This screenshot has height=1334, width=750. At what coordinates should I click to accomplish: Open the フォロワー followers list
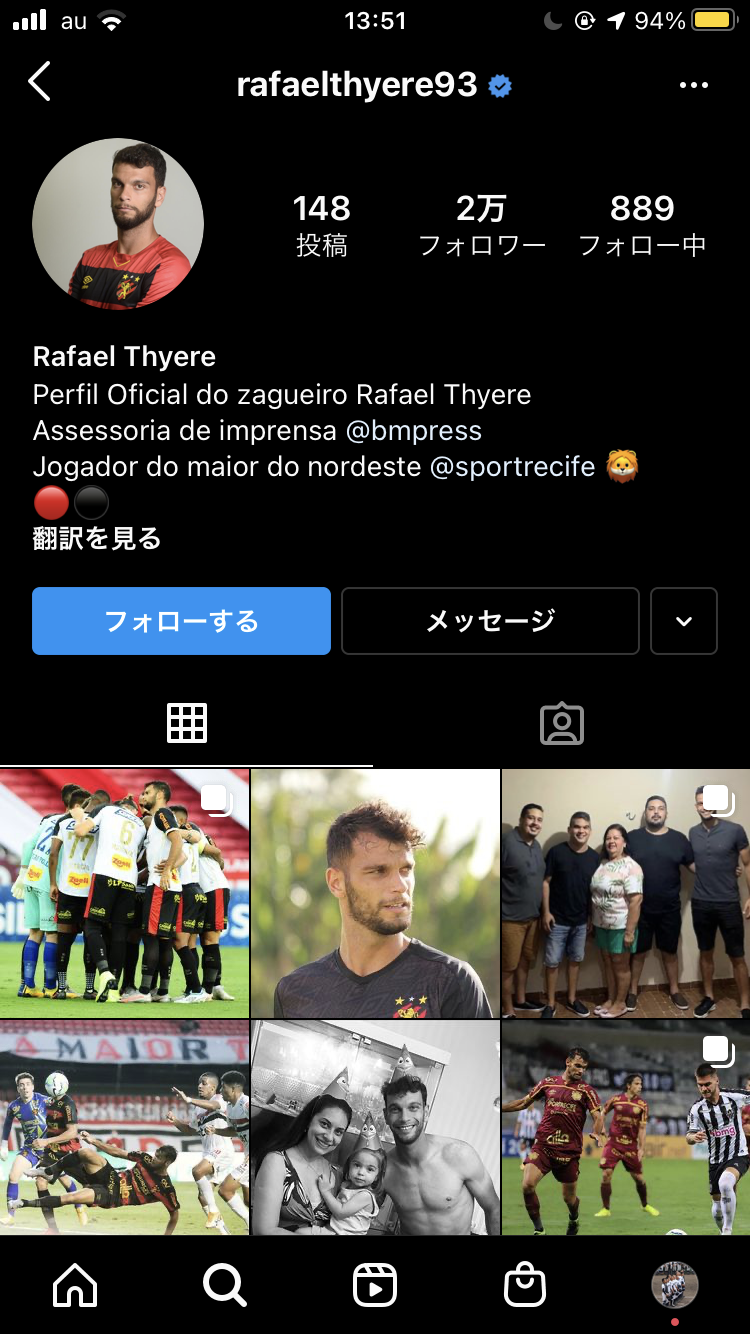click(481, 225)
